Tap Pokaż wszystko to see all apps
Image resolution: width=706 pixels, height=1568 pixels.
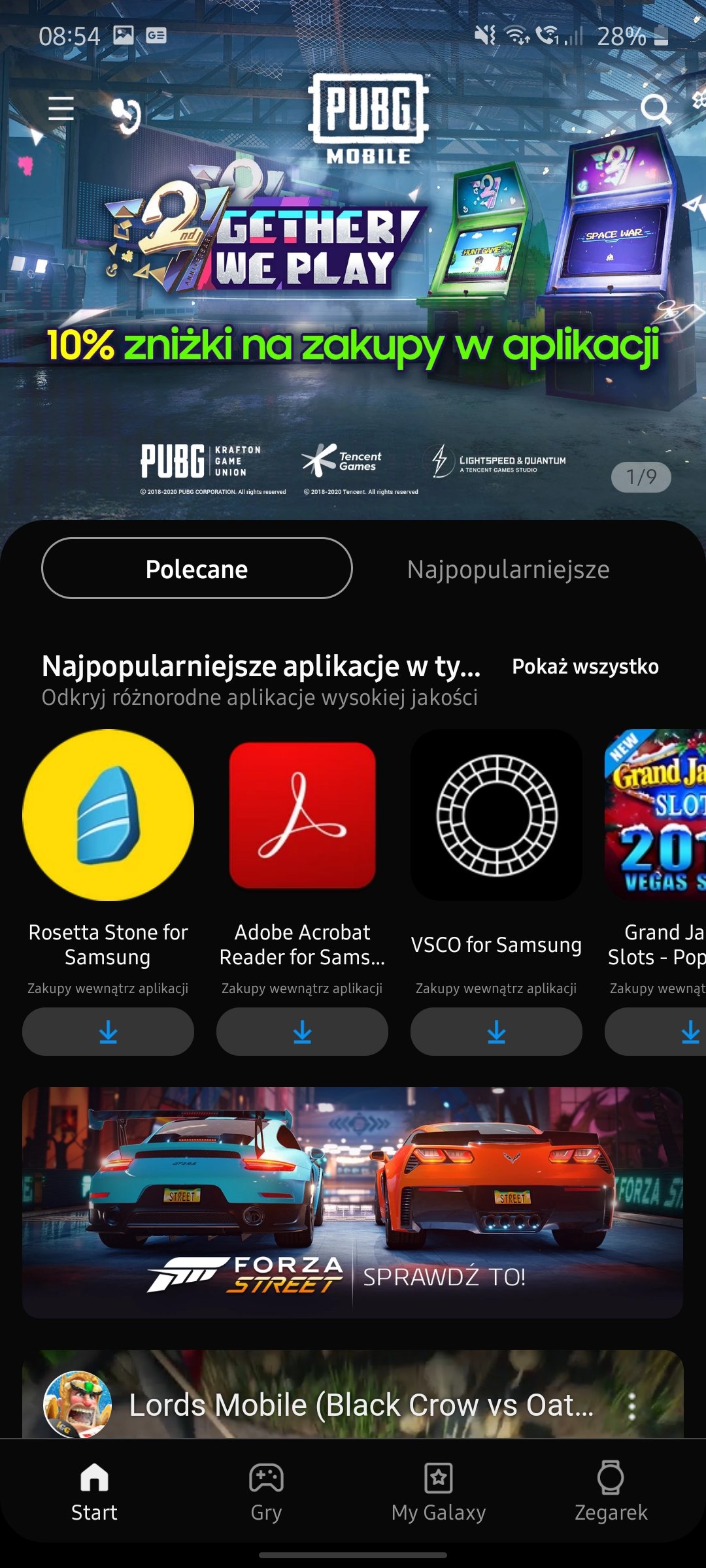585,666
